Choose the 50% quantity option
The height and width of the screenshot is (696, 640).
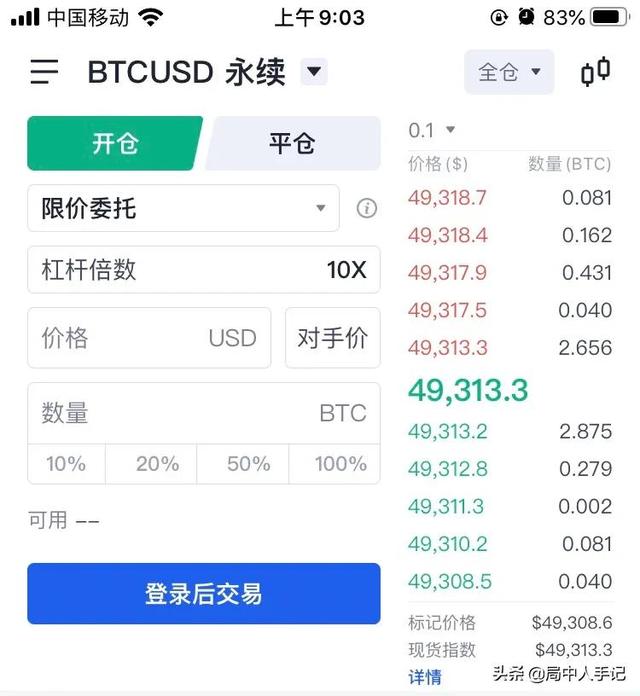[x=248, y=464]
